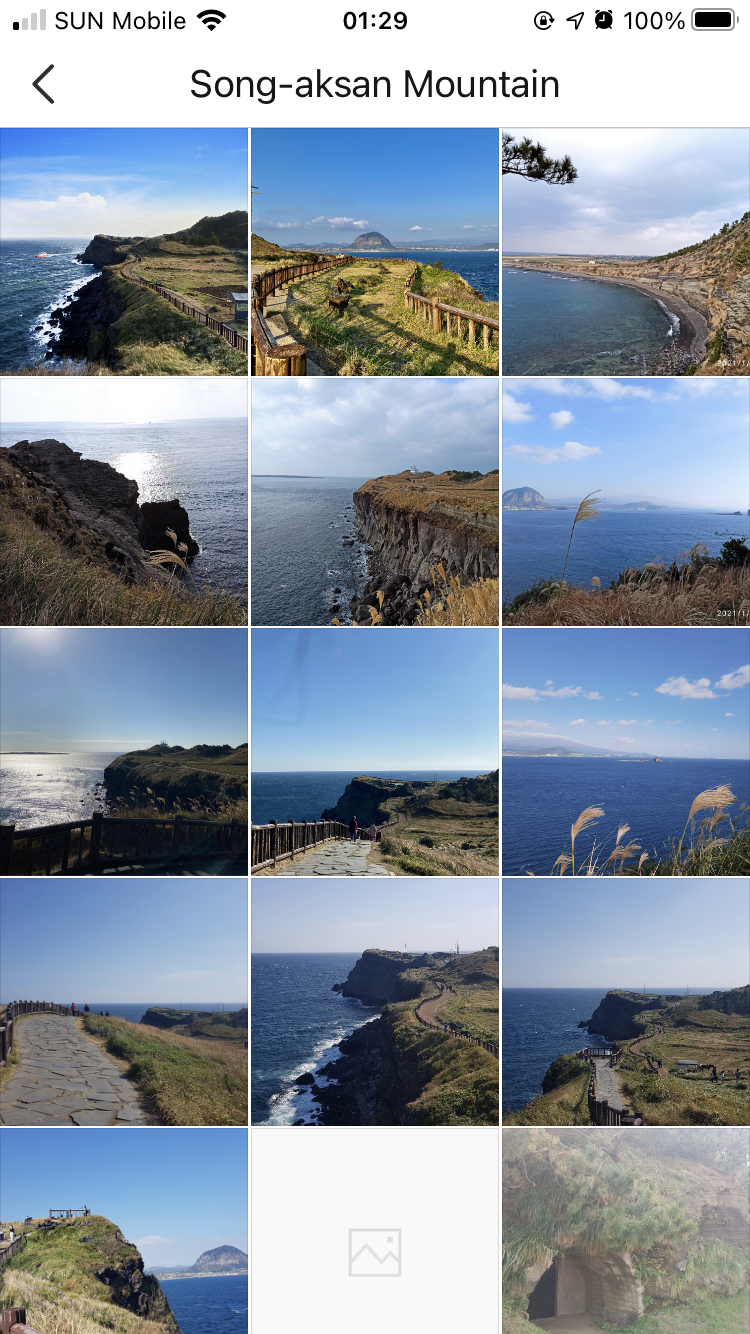Open the foggy cave entrance photo
The width and height of the screenshot is (750, 1334).
click(x=625, y=1232)
